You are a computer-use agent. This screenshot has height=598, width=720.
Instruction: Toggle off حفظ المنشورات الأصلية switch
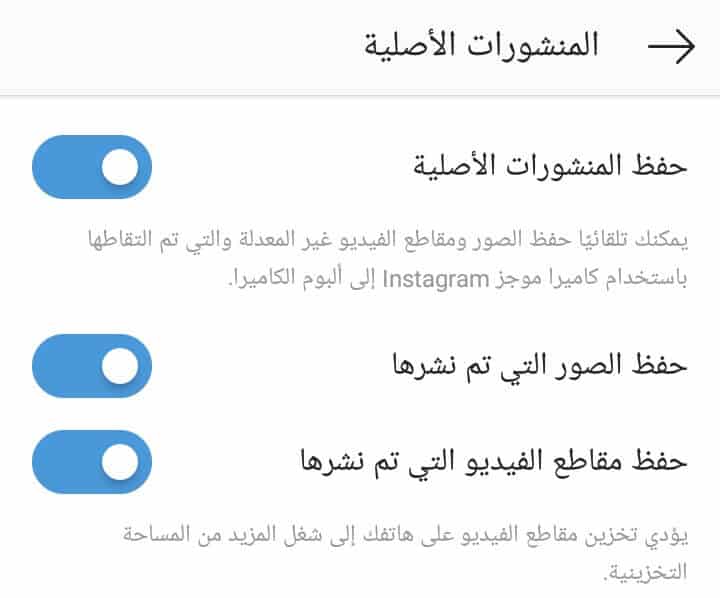92,167
